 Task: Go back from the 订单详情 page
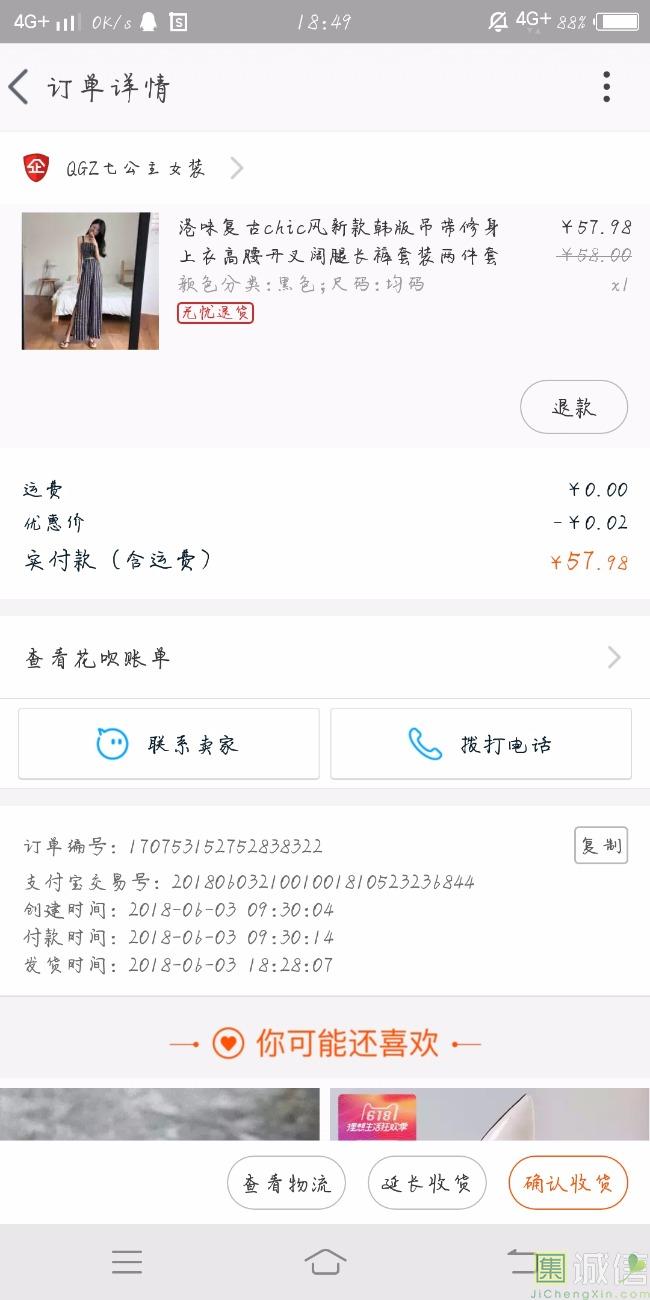(x=19, y=87)
